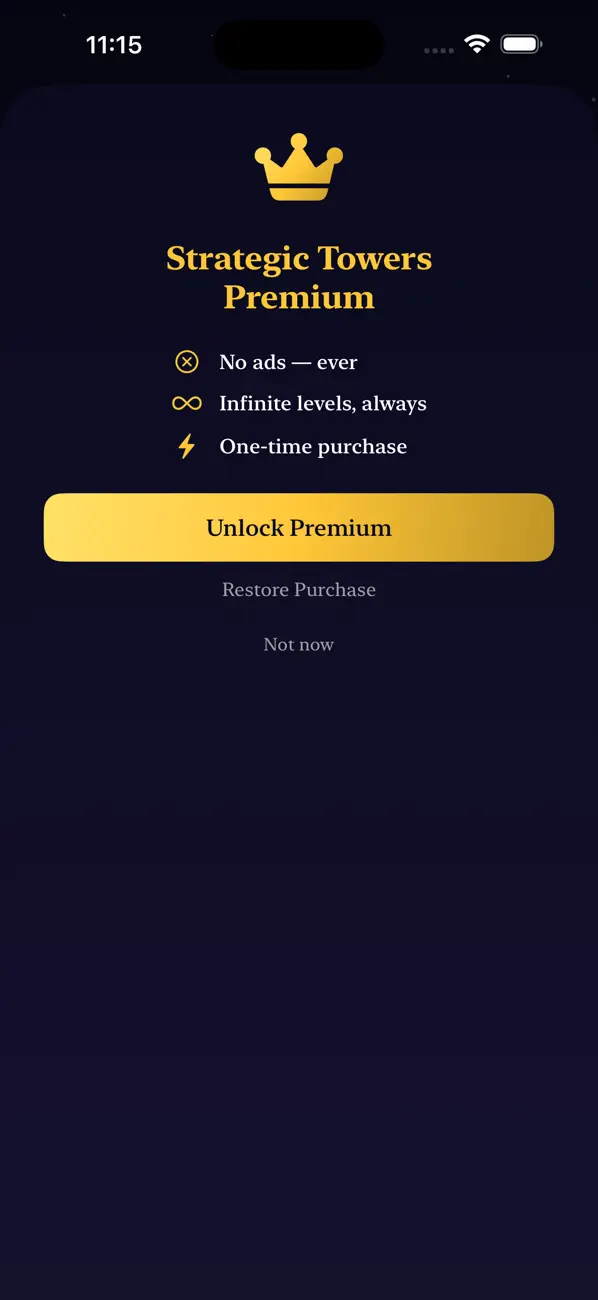Select Restore Purchase

[299, 589]
